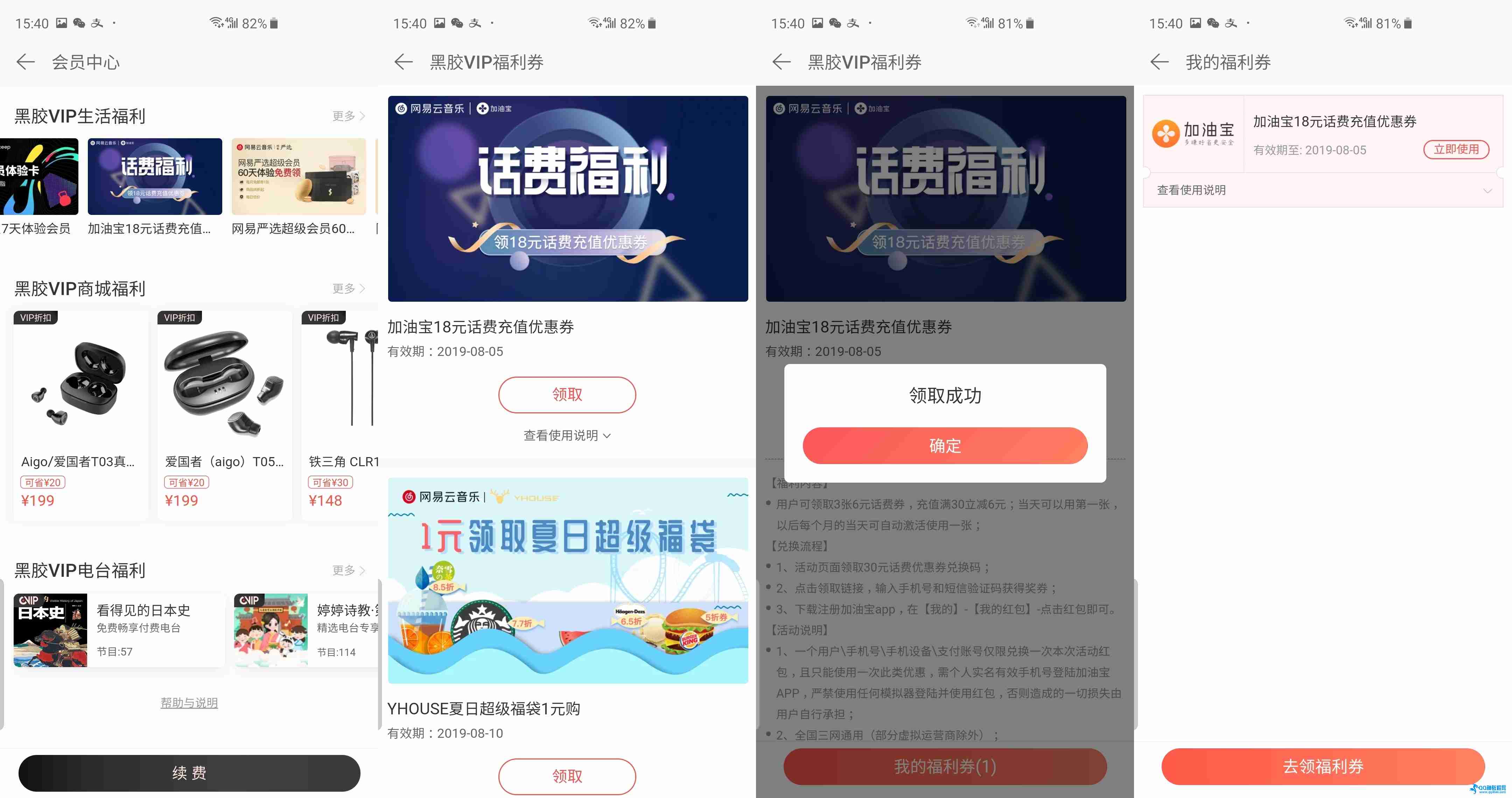Confirm the 领取成功 dialog with 确定
The width and height of the screenshot is (1512, 798).
click(x=945, y=446)
